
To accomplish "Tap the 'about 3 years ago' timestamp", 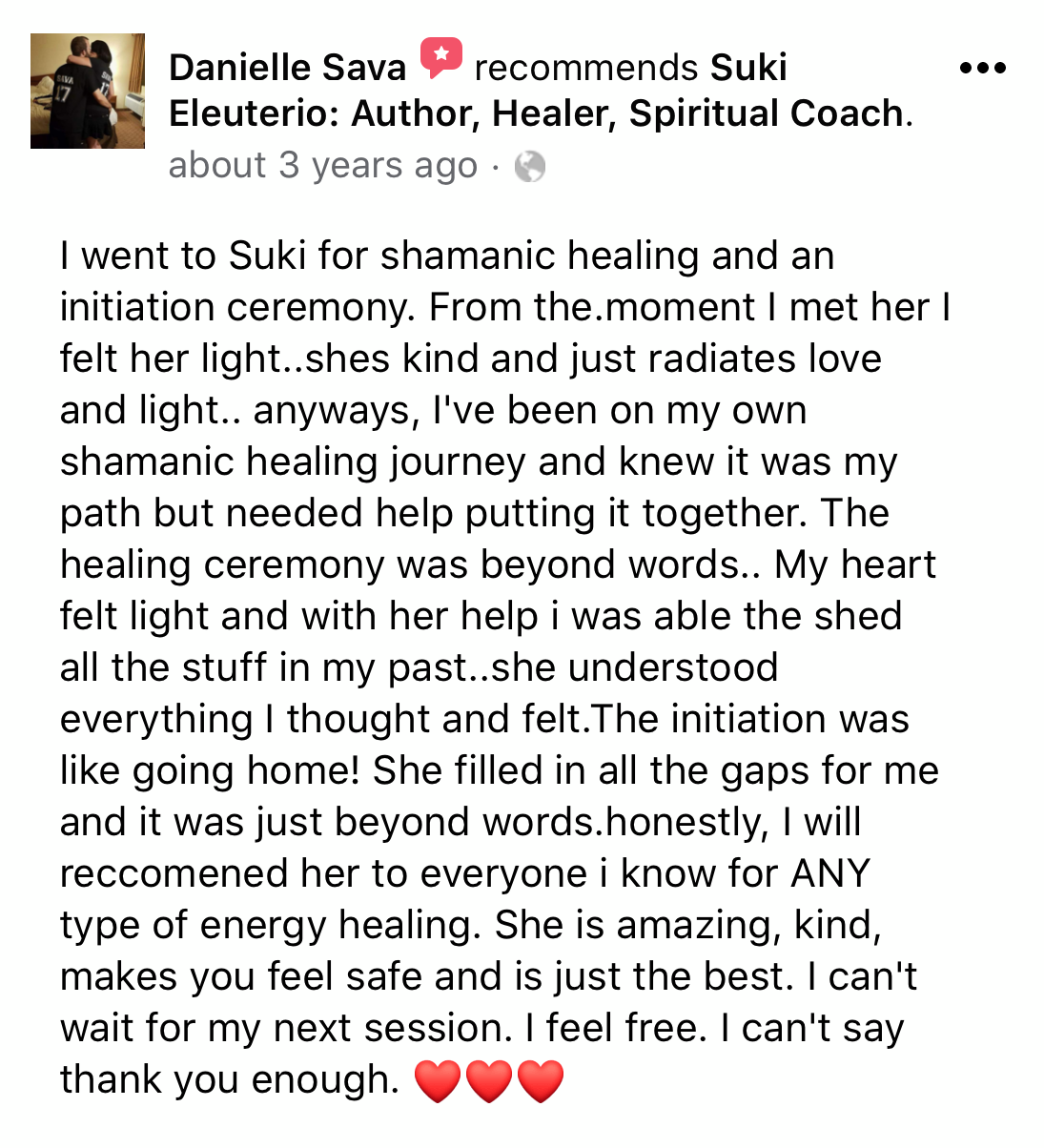I will [322, 166].
